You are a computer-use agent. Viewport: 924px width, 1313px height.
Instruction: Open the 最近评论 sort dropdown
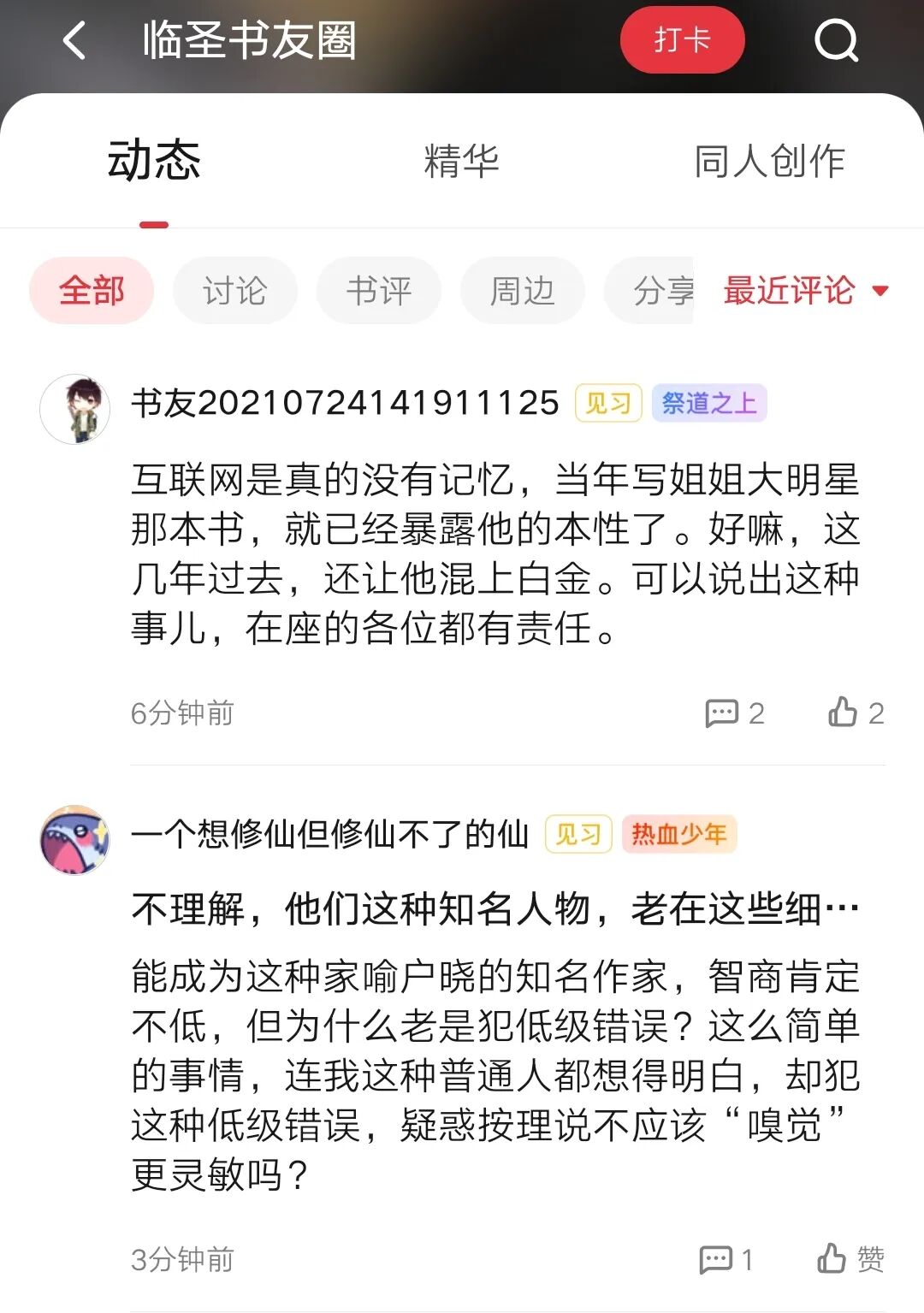click(805, 291)
